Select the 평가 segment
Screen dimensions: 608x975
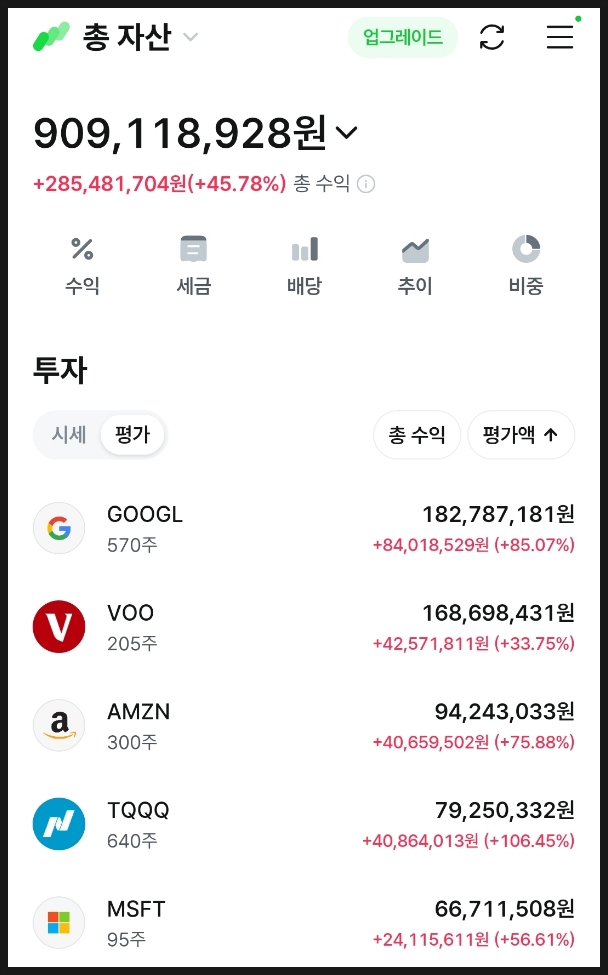pos(132,435)
